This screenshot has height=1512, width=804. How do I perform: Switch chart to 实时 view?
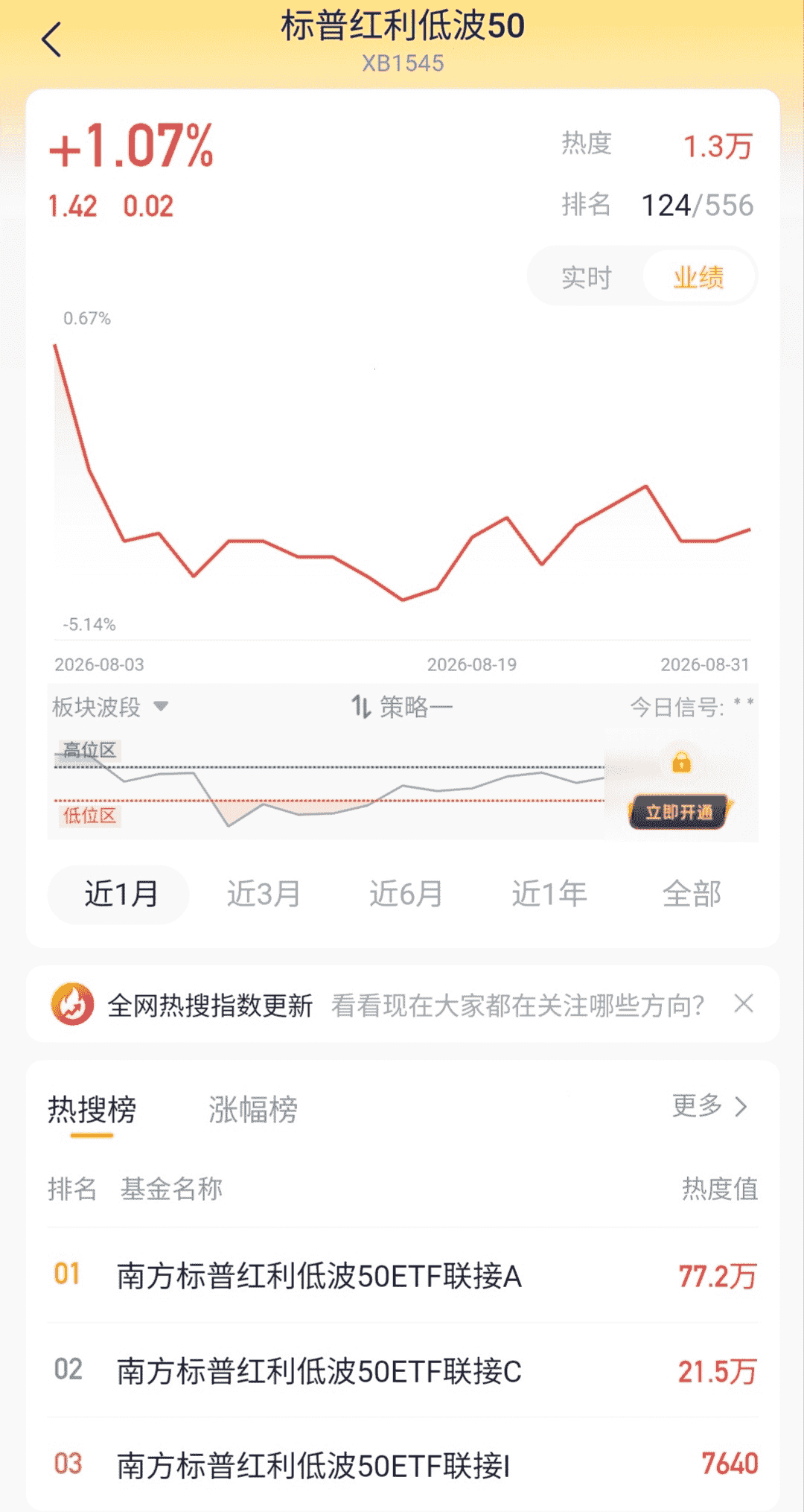tap(586, 277)
